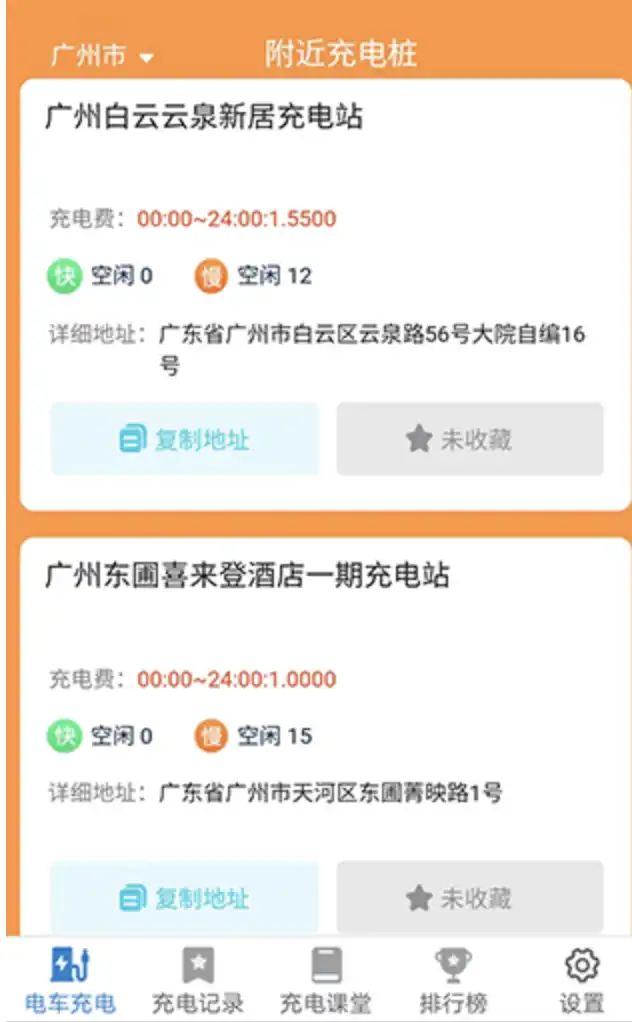The image size is (632, 1022).
Task: Go to the 充电课堂 tab
Action: tap(326, 980)
